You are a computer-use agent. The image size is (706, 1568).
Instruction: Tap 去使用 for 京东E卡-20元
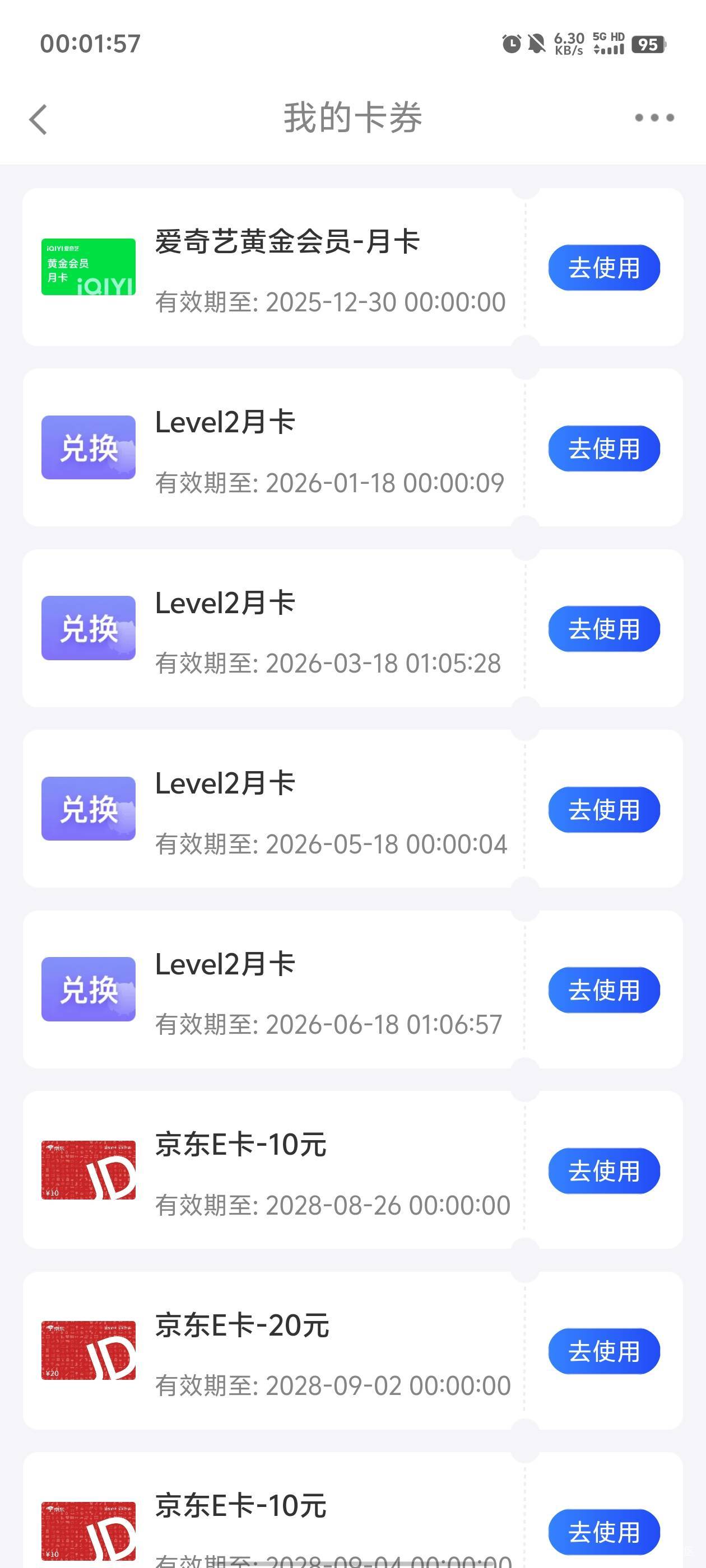click(x=603, y=1351)
